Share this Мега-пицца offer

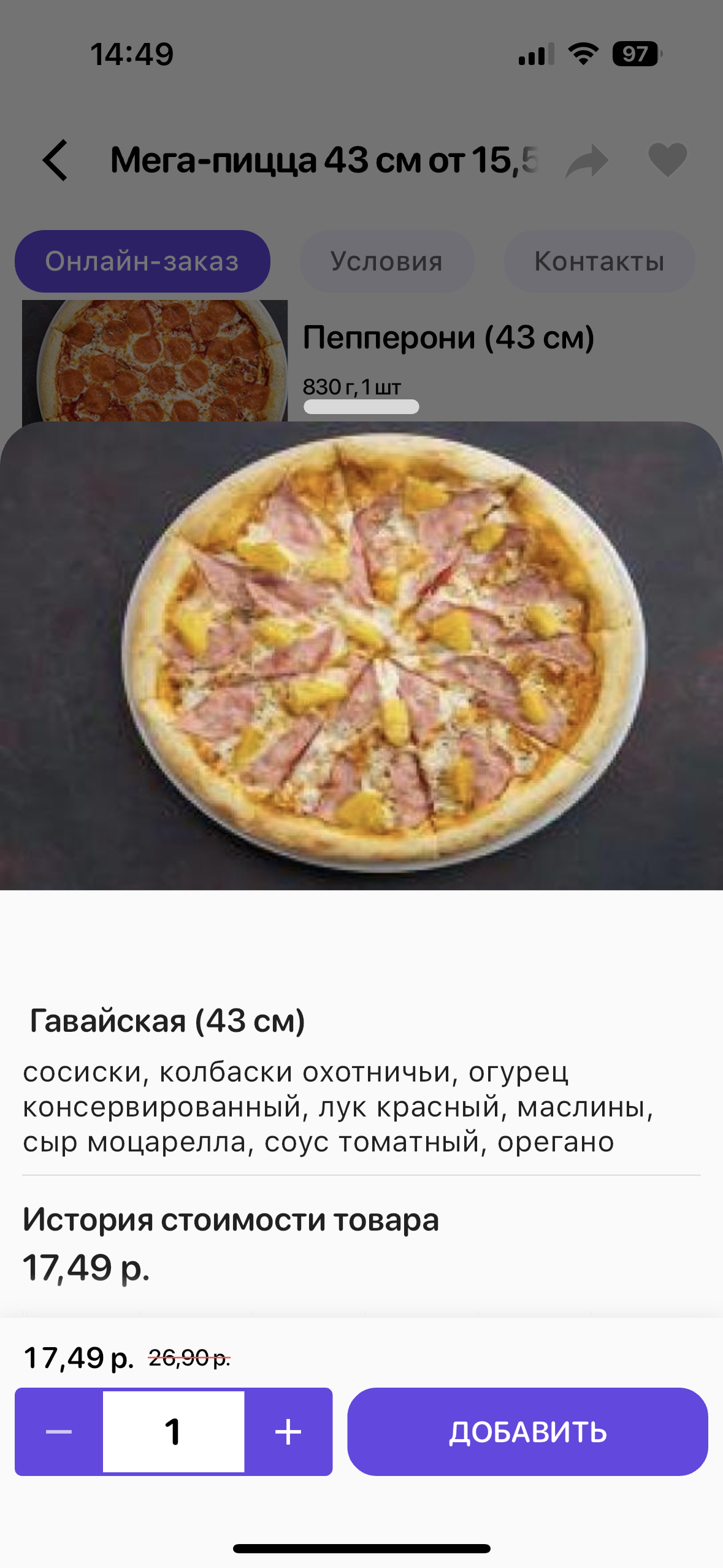coord(586,161)
